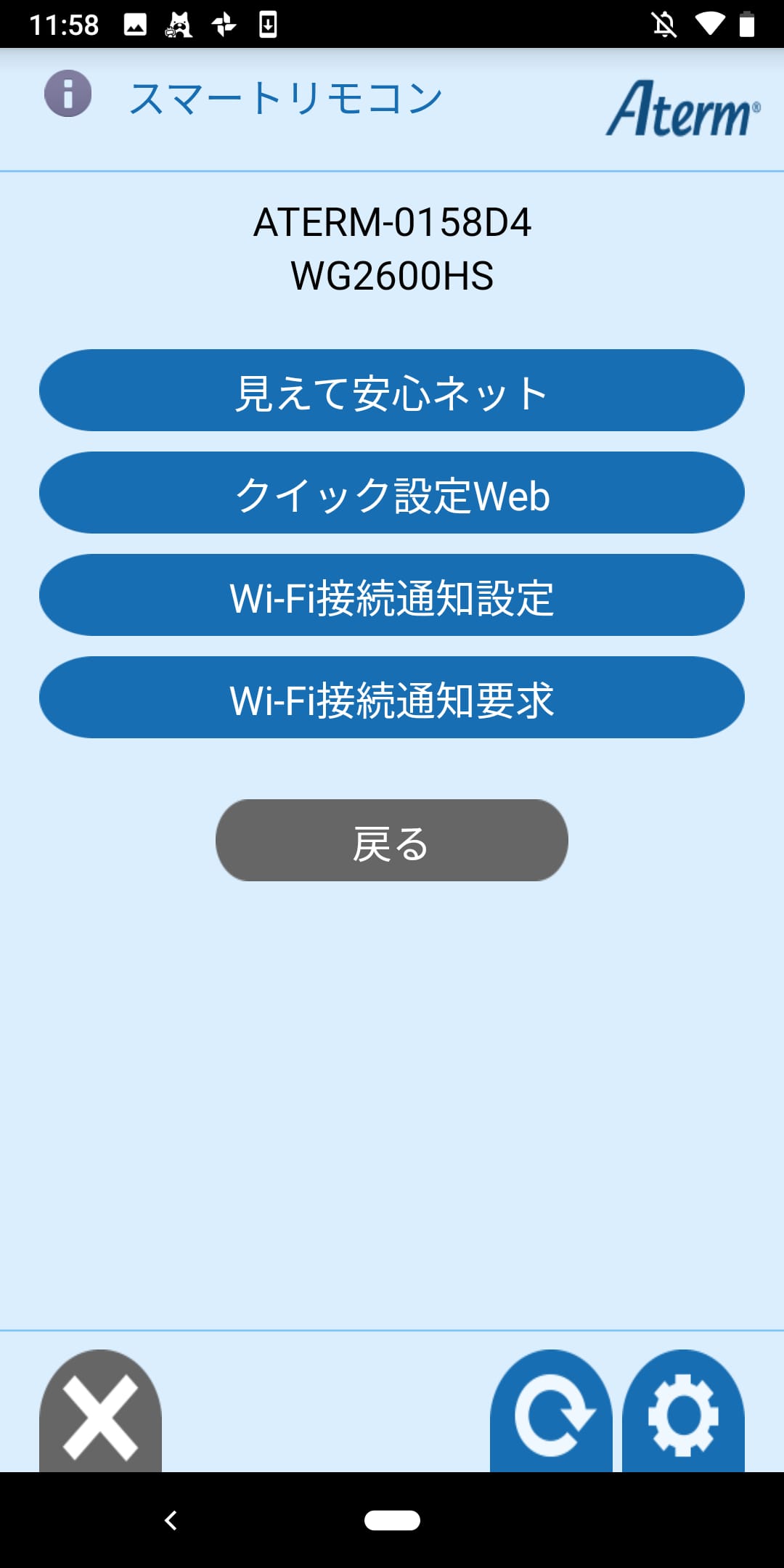Tap the gray 戻る button
784x1568 pixels.
tap(391, 840)
